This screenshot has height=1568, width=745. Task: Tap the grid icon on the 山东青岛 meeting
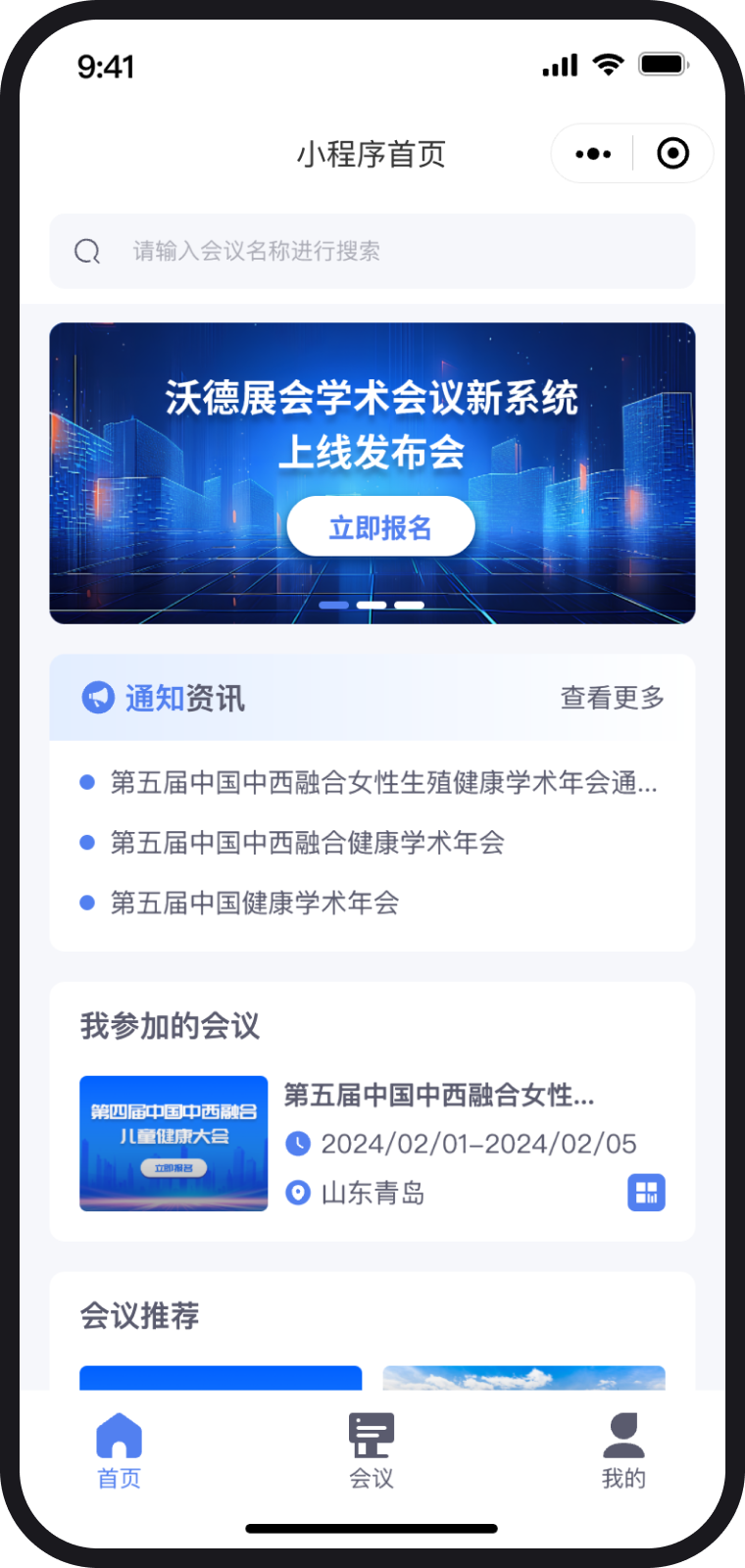click(x=646, y=1193)
